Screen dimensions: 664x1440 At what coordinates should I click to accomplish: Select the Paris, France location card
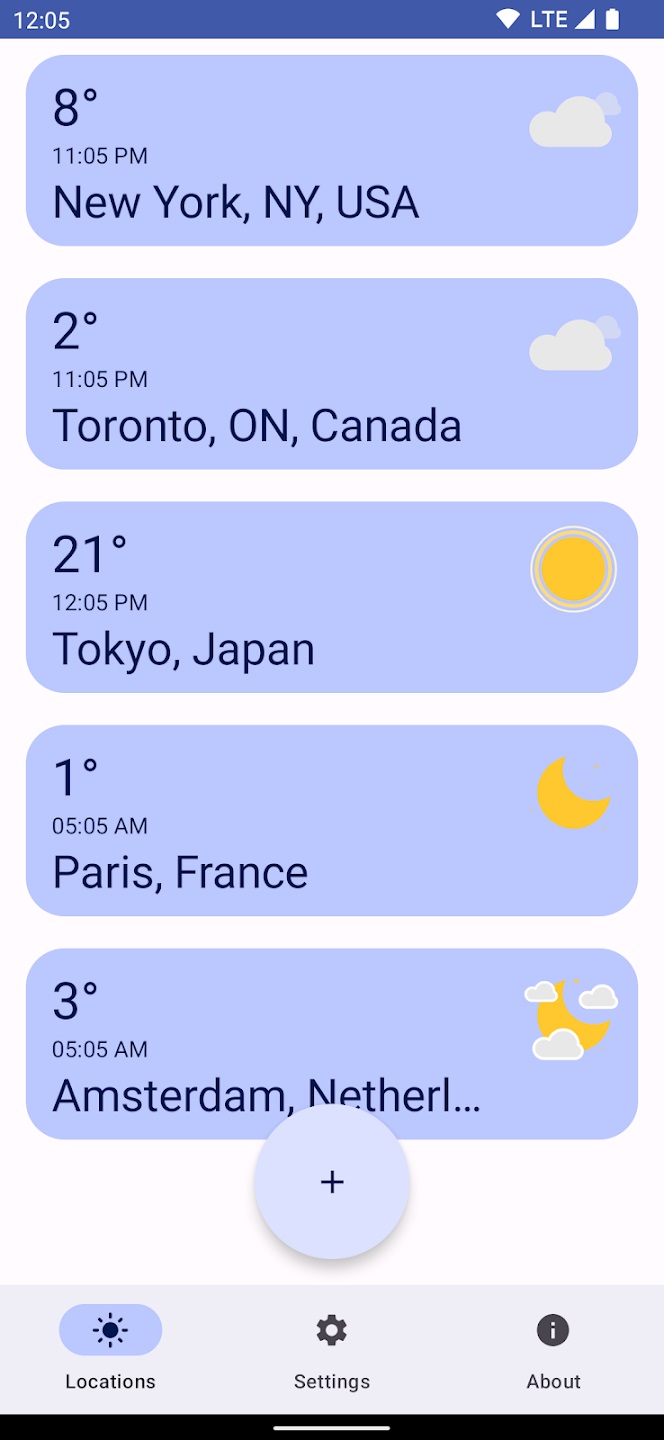(x=331, y=820)
